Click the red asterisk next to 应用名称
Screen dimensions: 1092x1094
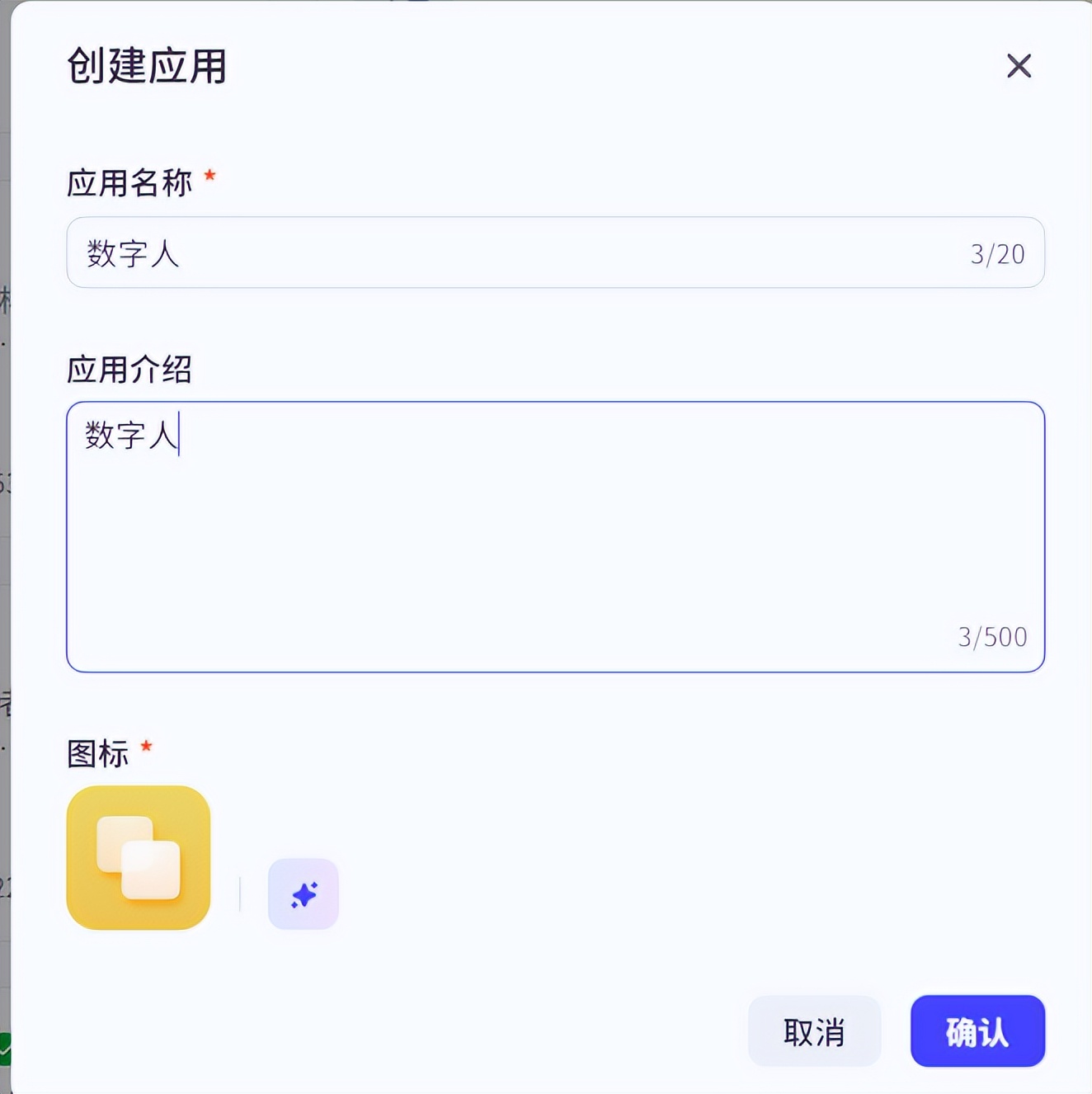tap(211, 175)
